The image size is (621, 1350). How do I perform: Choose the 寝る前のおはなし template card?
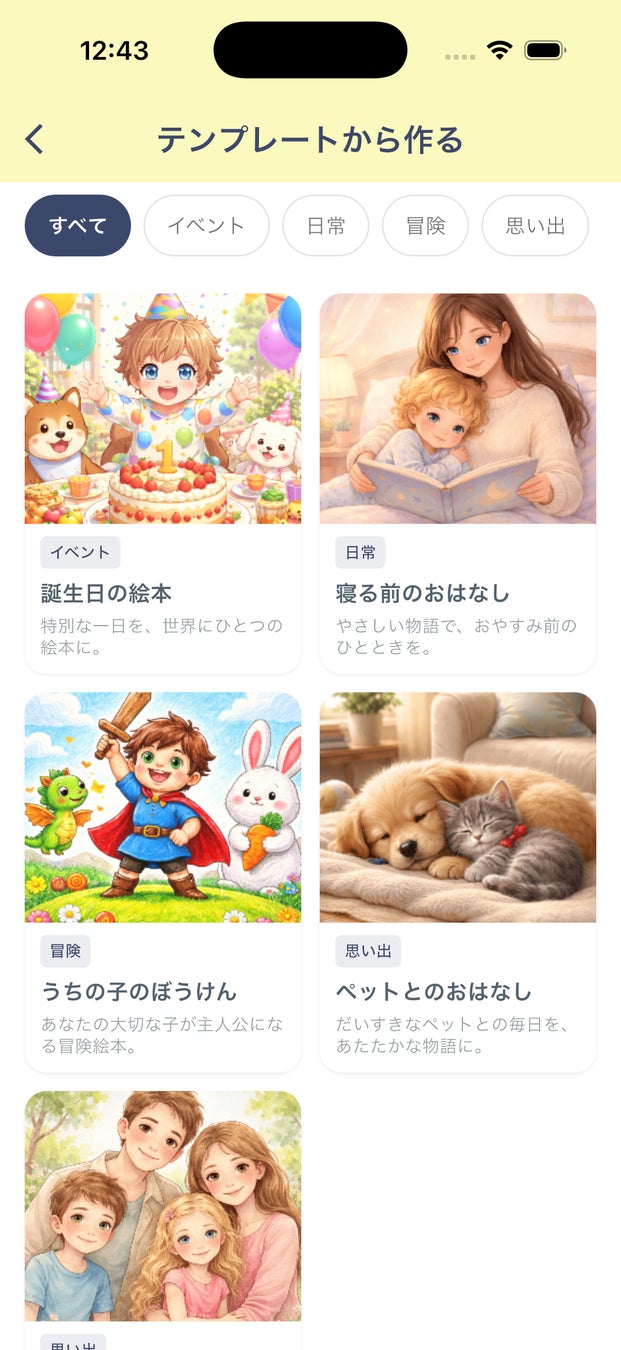[458, 483]
